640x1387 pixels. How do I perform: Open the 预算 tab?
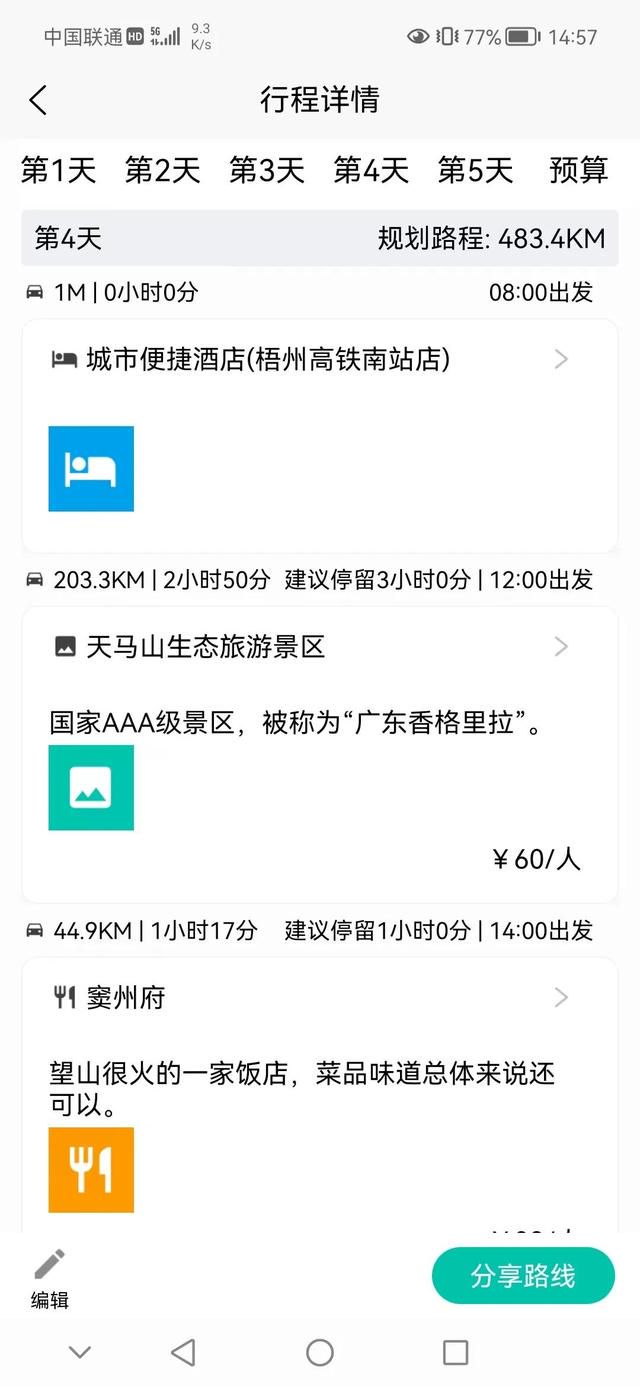tap(579, 170)
